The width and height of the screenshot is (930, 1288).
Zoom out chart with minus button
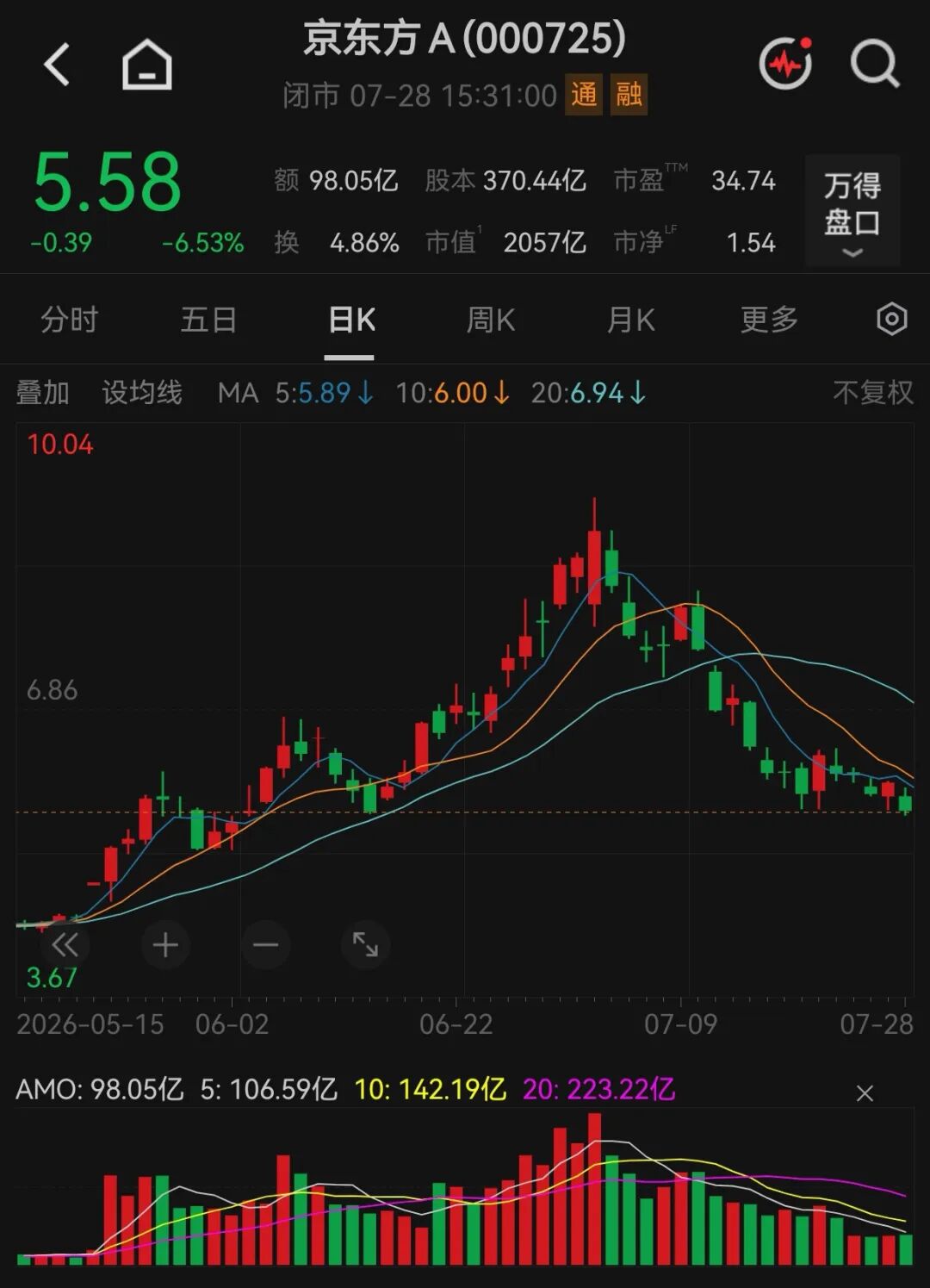265,945
